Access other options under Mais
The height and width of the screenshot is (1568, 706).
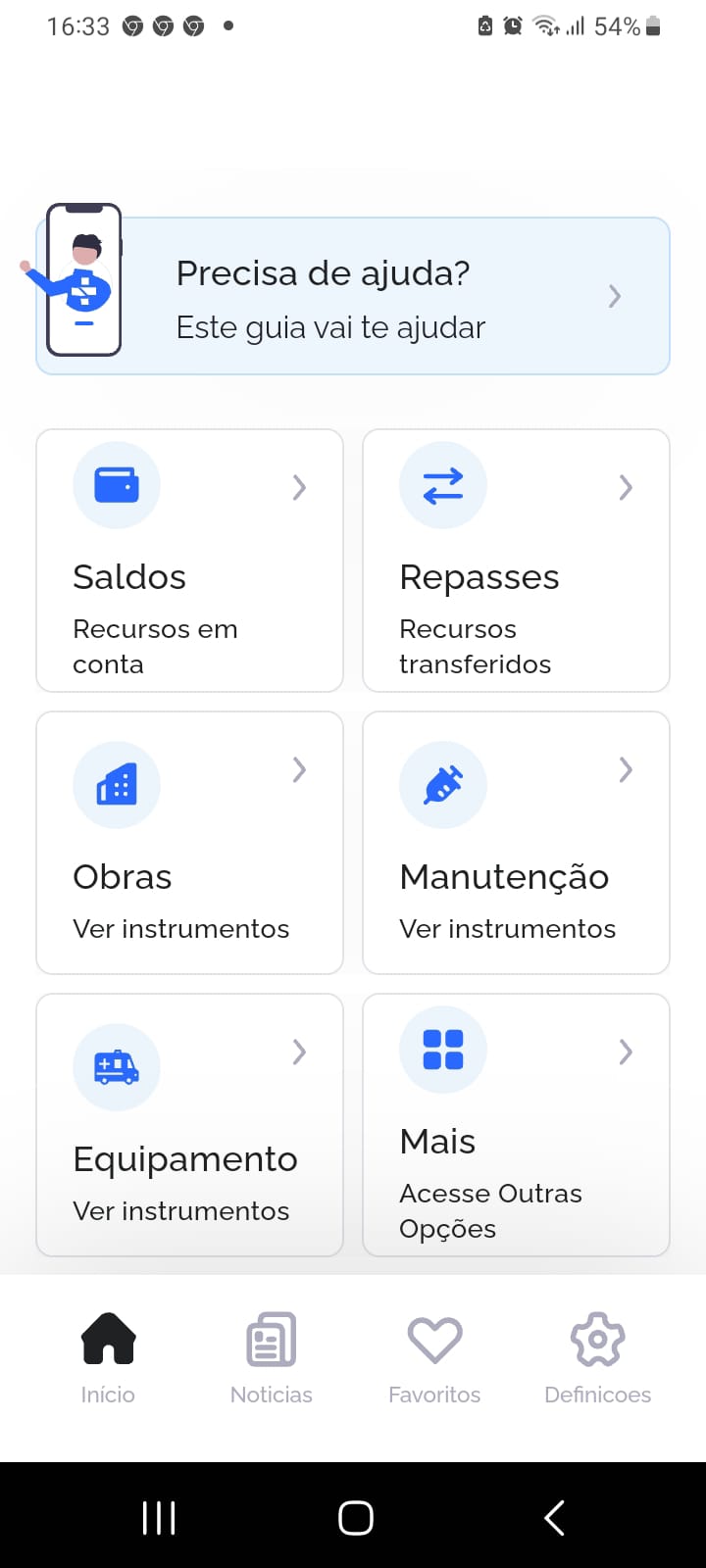pos(516,1125)
